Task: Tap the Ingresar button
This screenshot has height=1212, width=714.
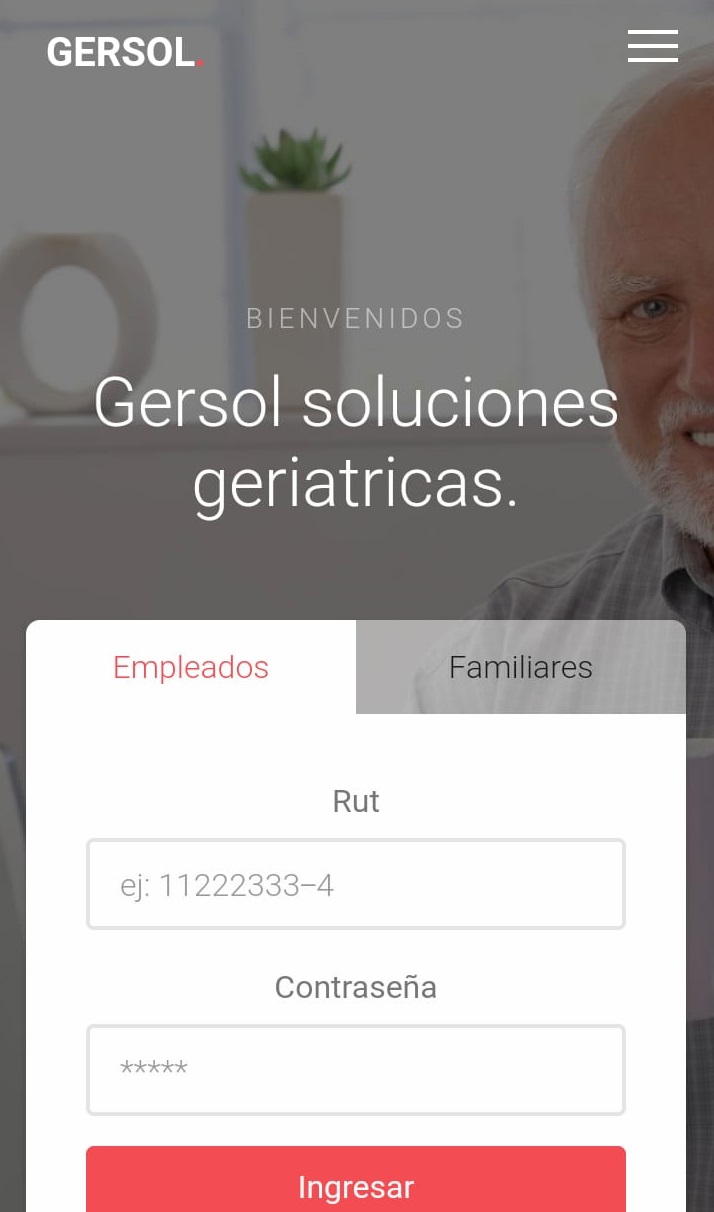Action: [356, 1185]
